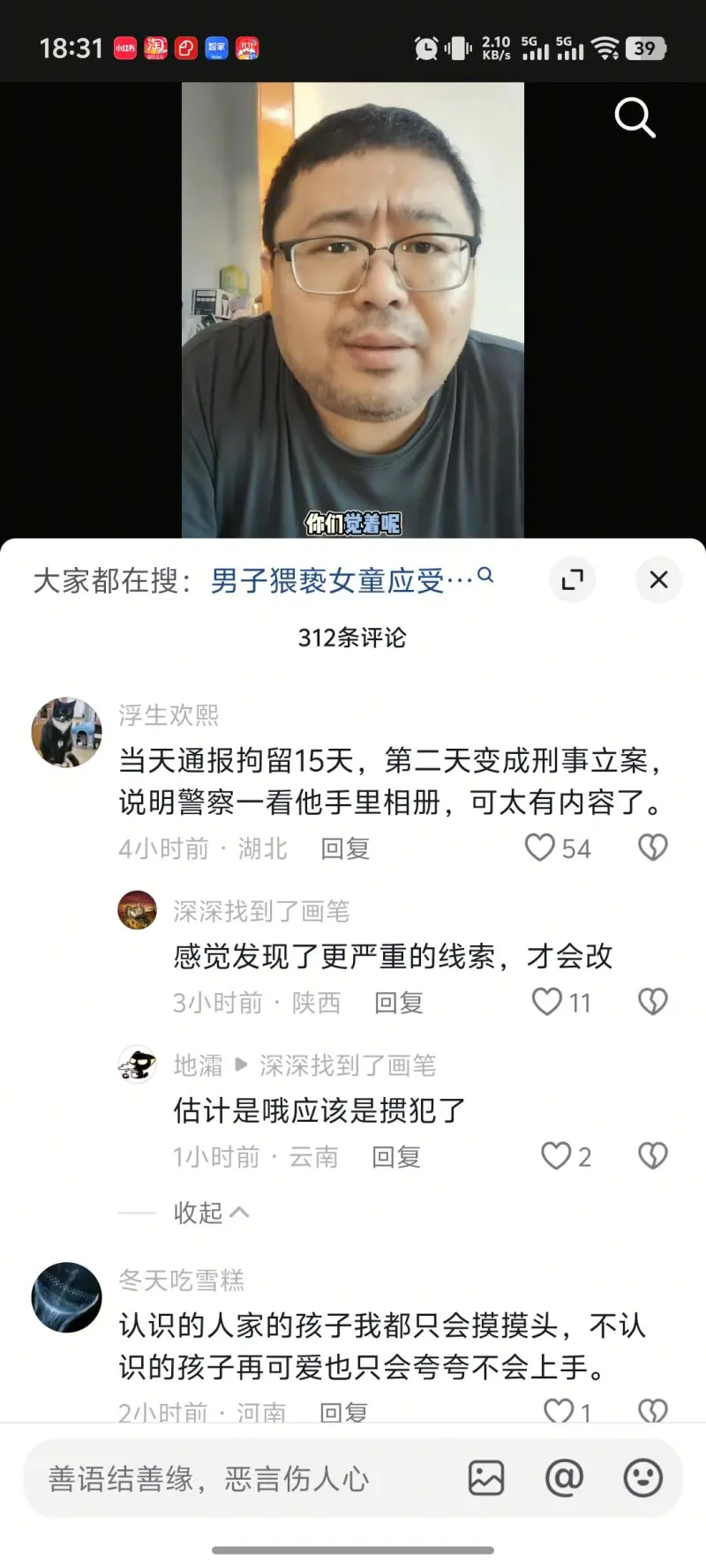Open 冬天吃雪糕's profile avatar
Screen dimensions: 706x1568
(67, 1297)
